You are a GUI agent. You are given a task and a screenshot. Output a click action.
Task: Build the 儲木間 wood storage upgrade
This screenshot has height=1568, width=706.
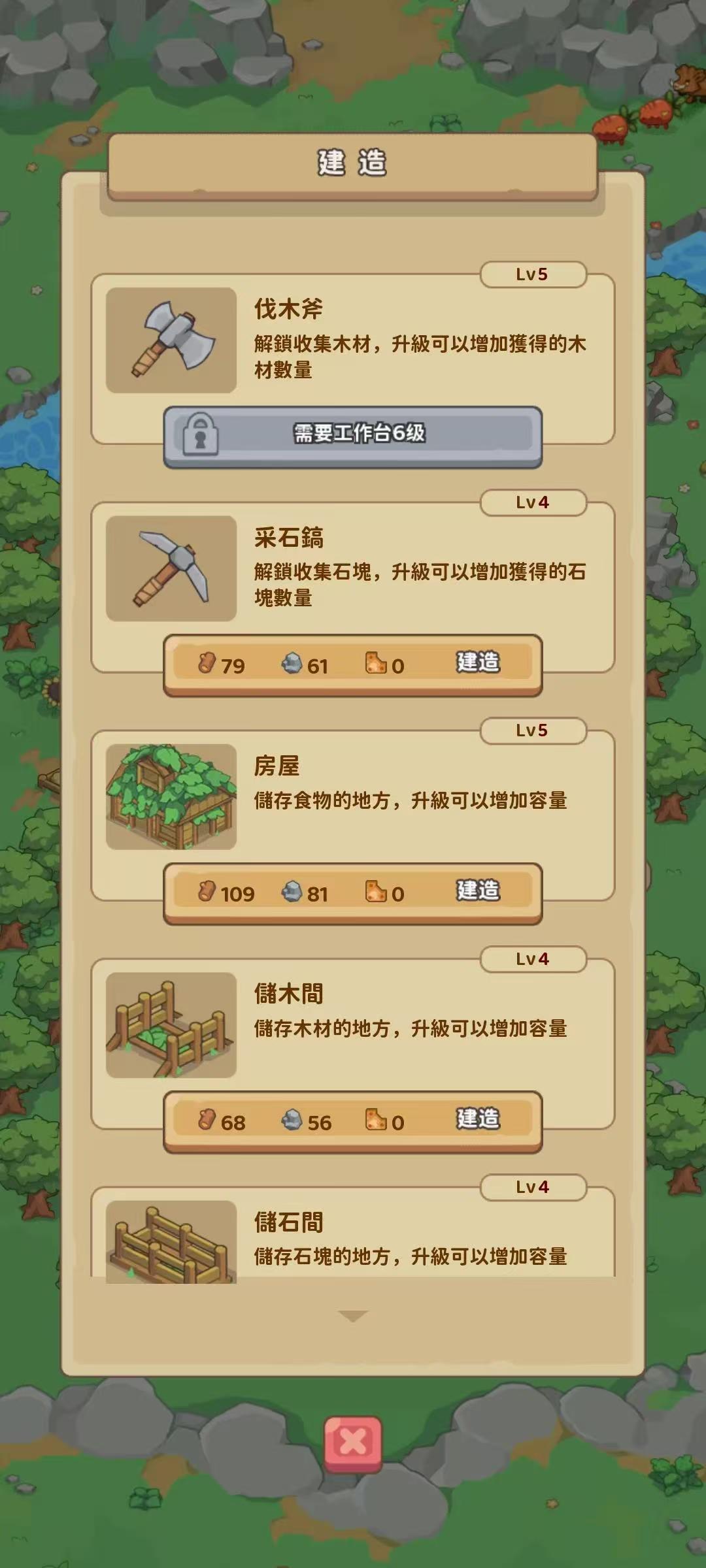(x=478, y=1119)
